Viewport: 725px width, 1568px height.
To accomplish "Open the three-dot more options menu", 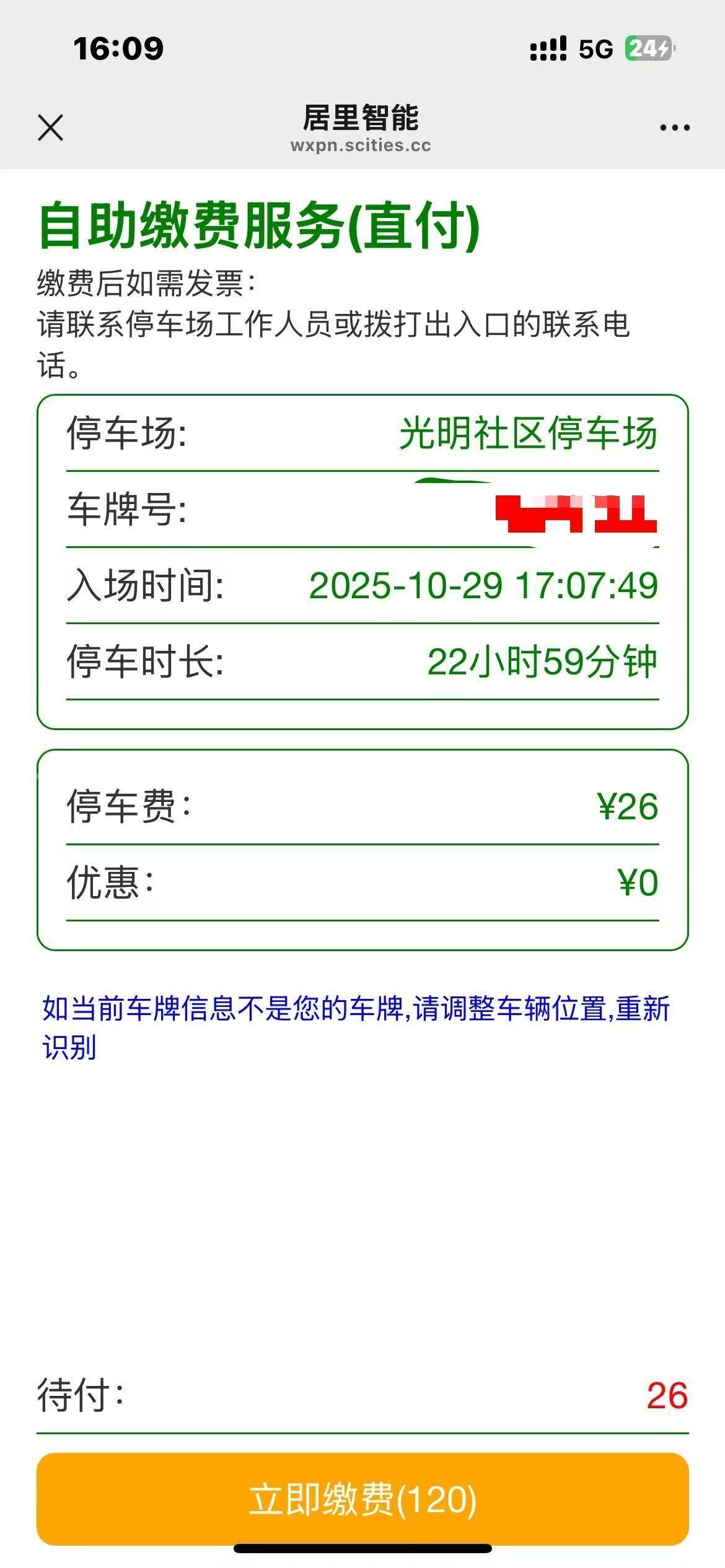I will click(674, 128).
